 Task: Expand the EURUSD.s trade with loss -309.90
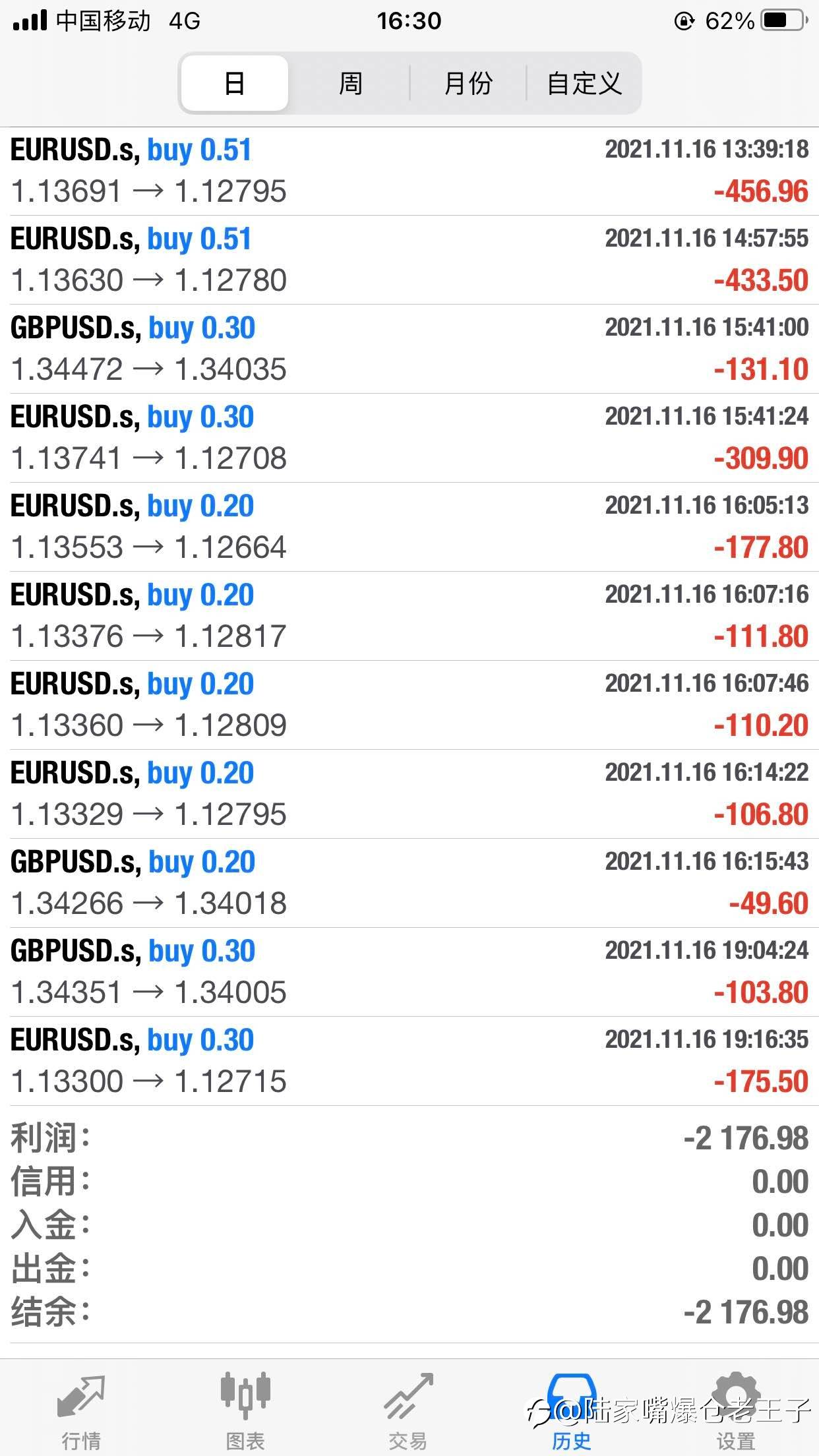pos(409,439)
